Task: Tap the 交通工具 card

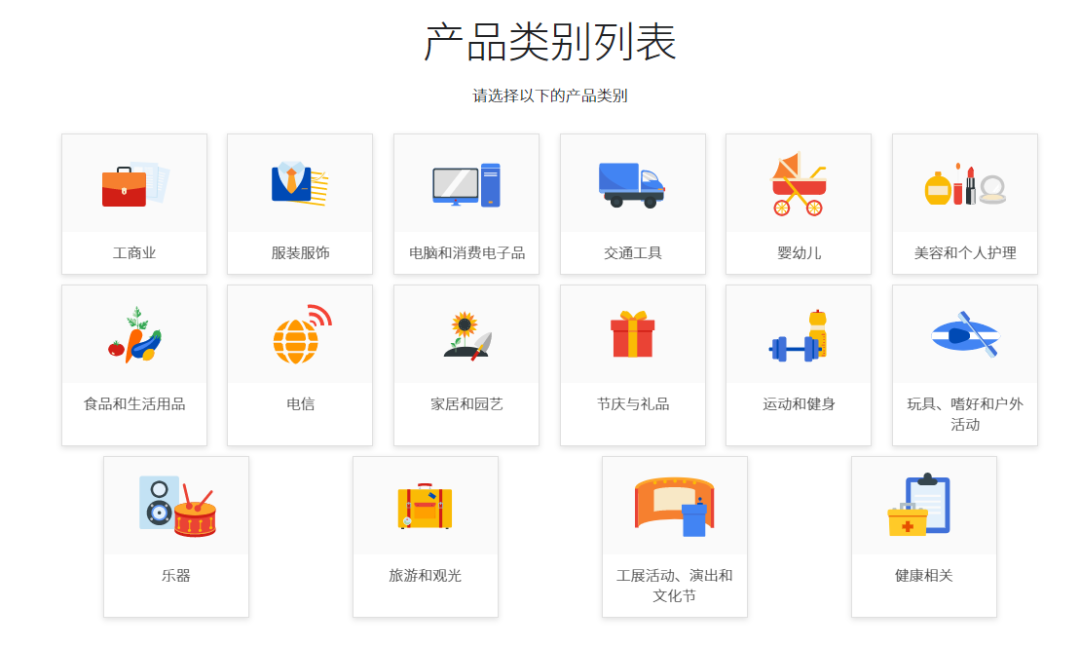Action: pos(632,204)
